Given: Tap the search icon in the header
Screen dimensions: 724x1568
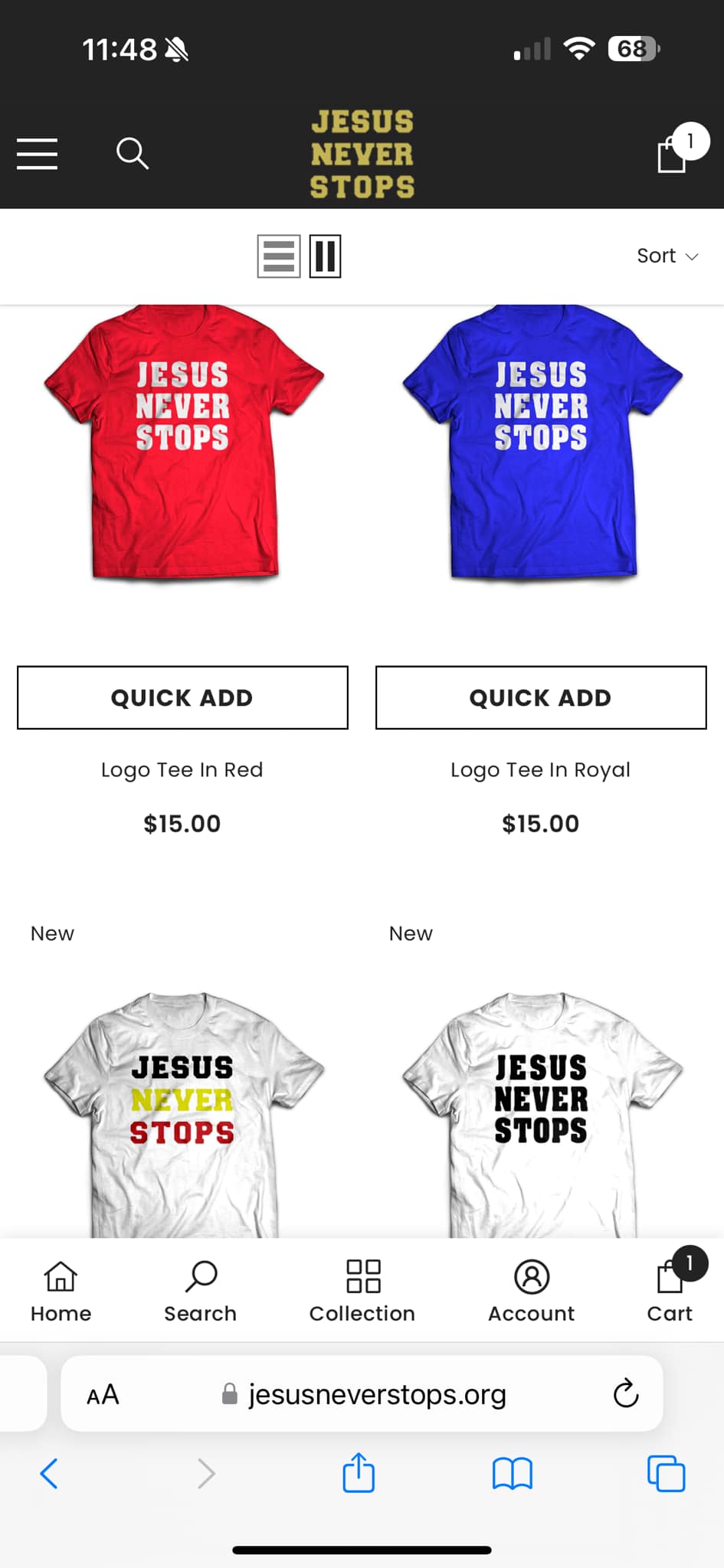Looking at the screenshot, I should tap(132, 153).
